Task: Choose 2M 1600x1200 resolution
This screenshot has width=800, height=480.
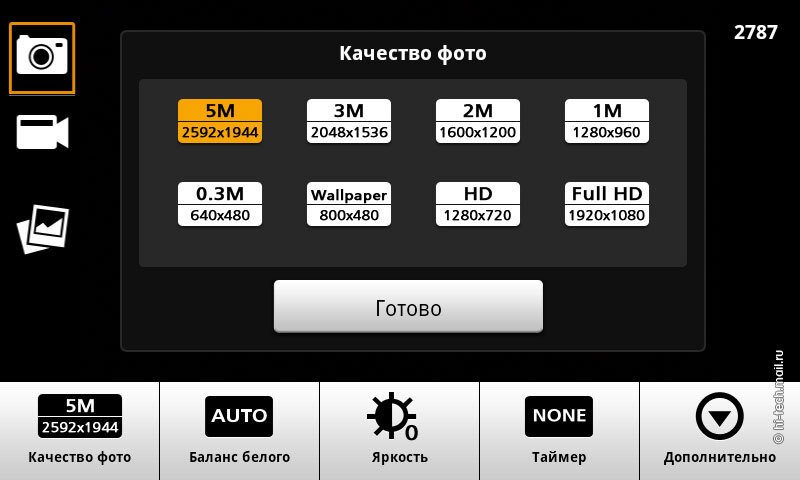Action: point(478,121)
